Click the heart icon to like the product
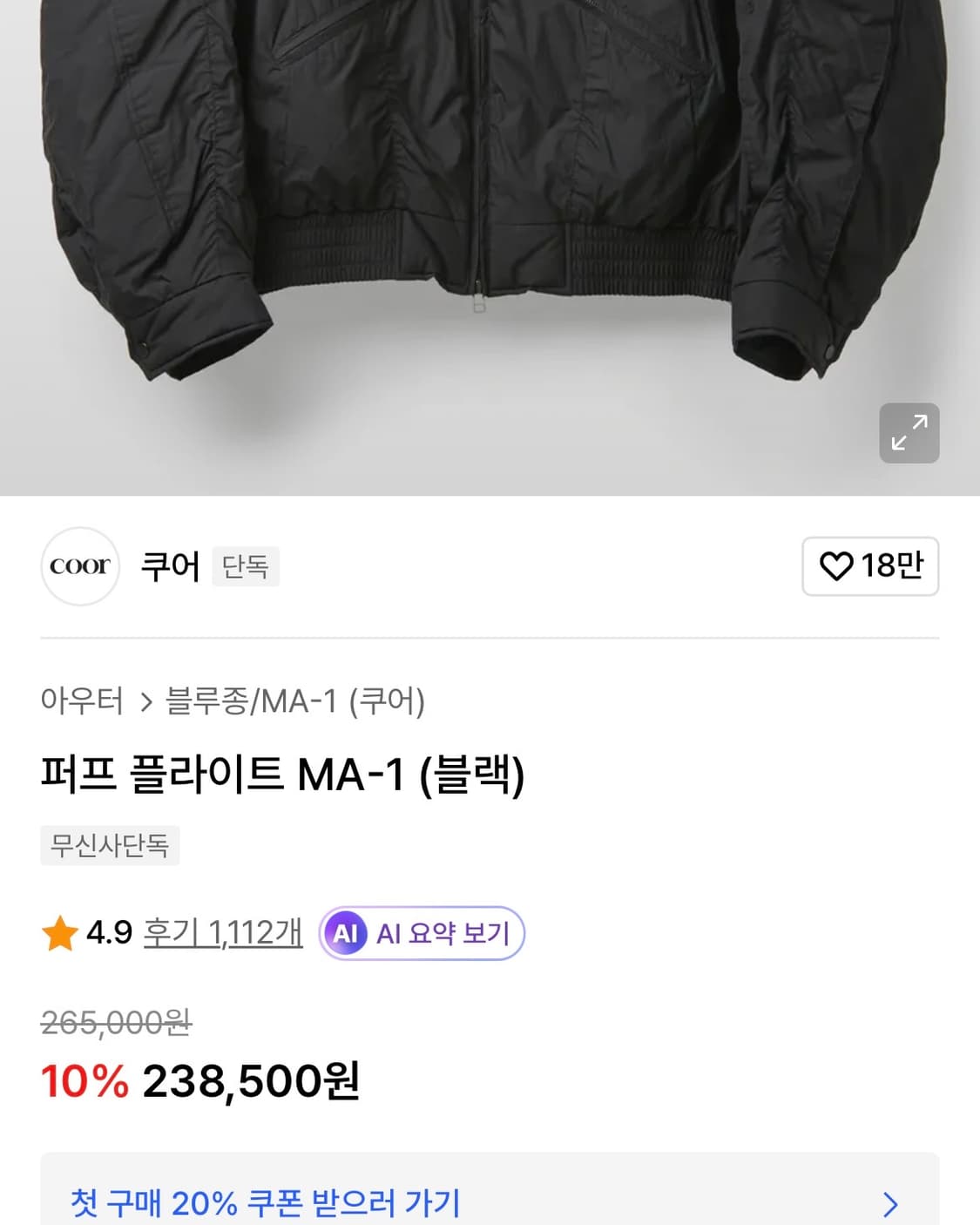The image size is (980, 1225). [837, 566]
